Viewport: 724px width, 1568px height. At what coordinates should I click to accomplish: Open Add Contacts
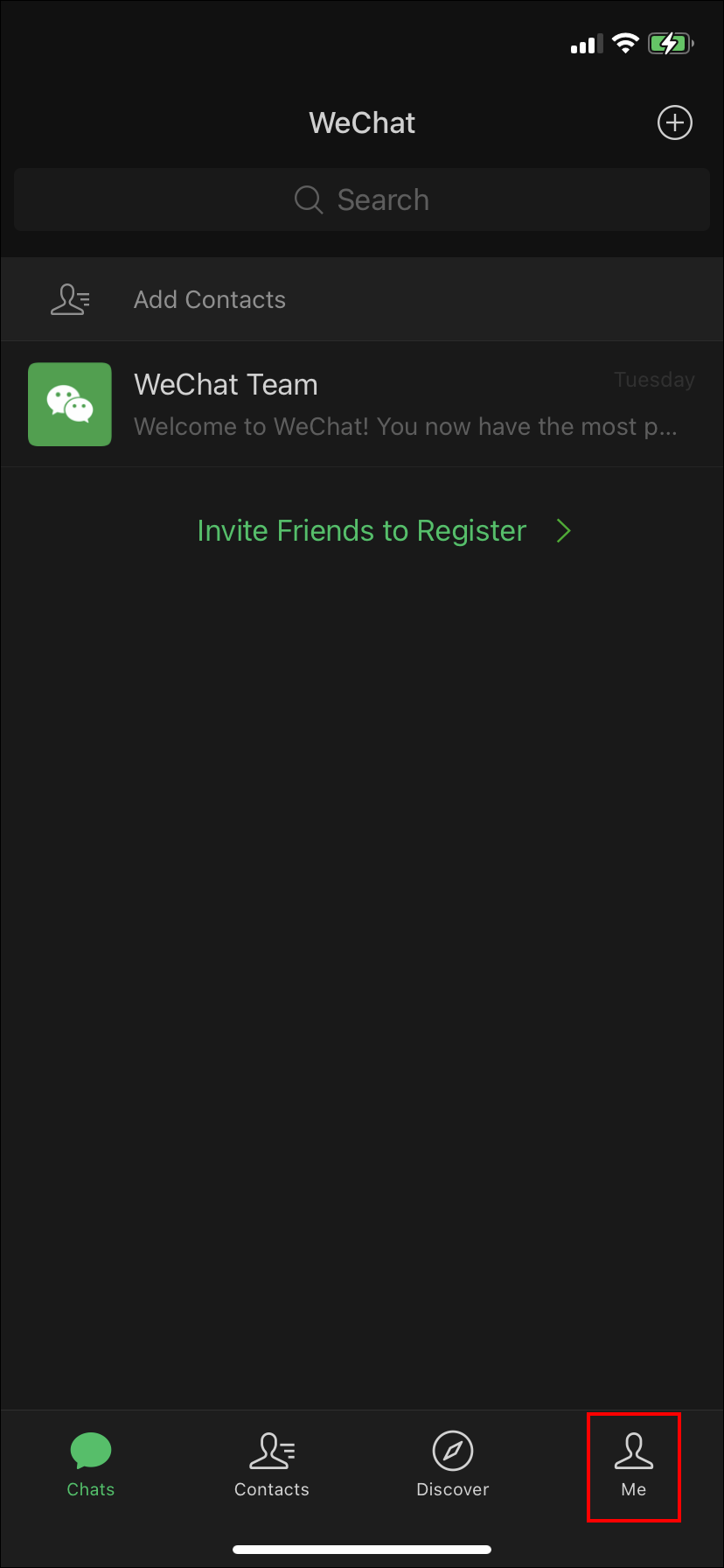[210, 300]
